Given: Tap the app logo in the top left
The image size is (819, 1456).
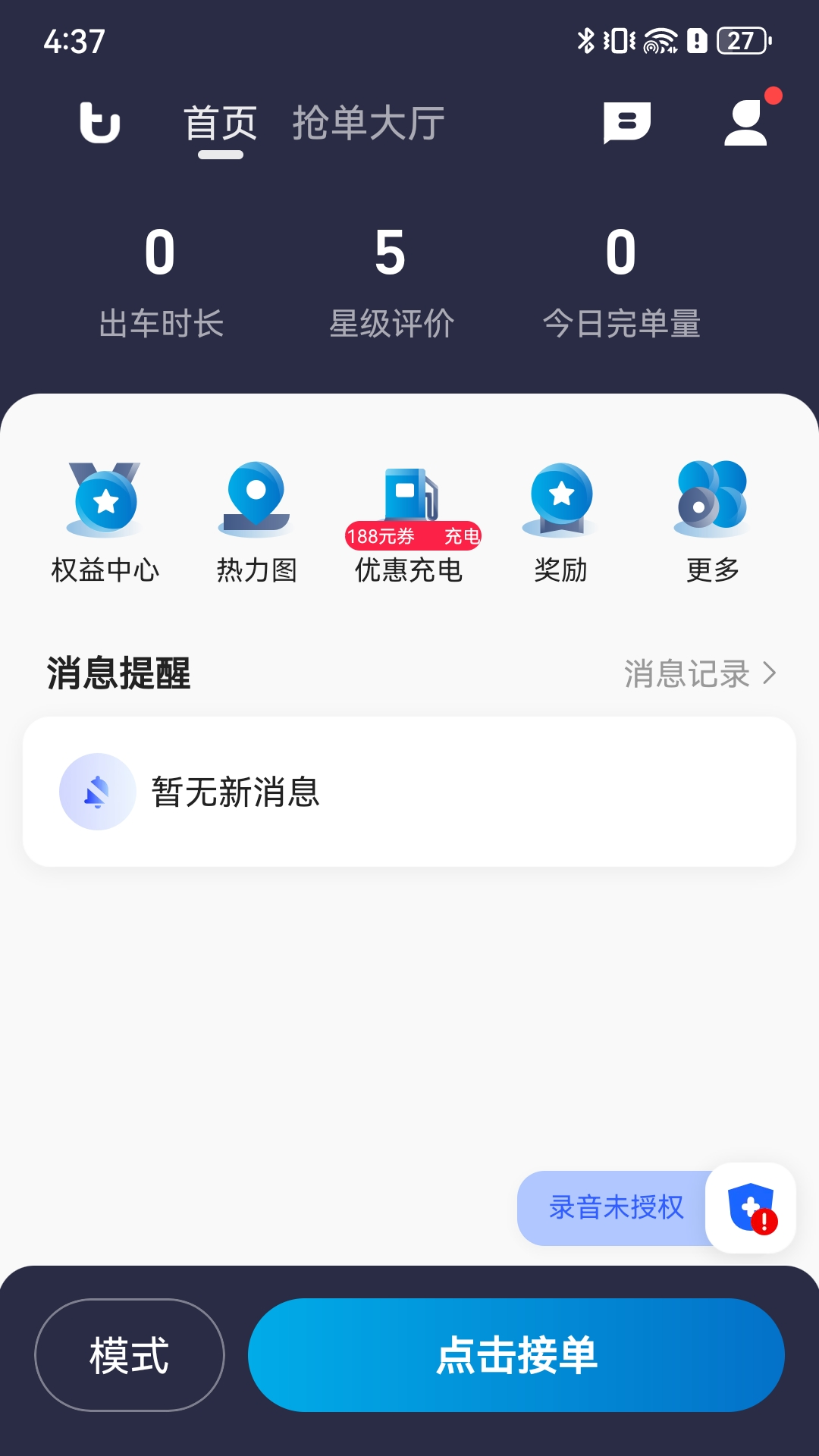Looking at the screenshot, I should click(101, 123).
